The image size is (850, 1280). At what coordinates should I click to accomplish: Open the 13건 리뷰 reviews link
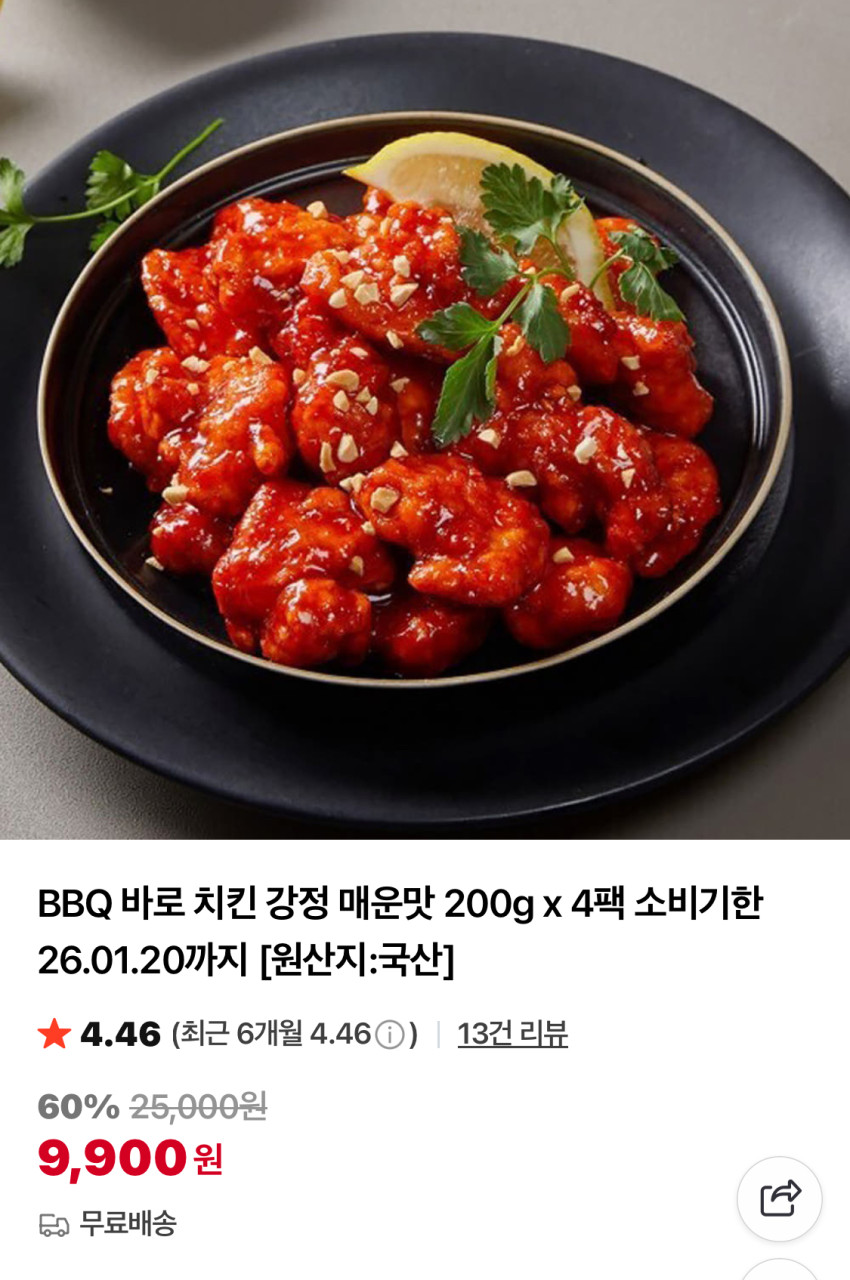[x=512, y=1033]
